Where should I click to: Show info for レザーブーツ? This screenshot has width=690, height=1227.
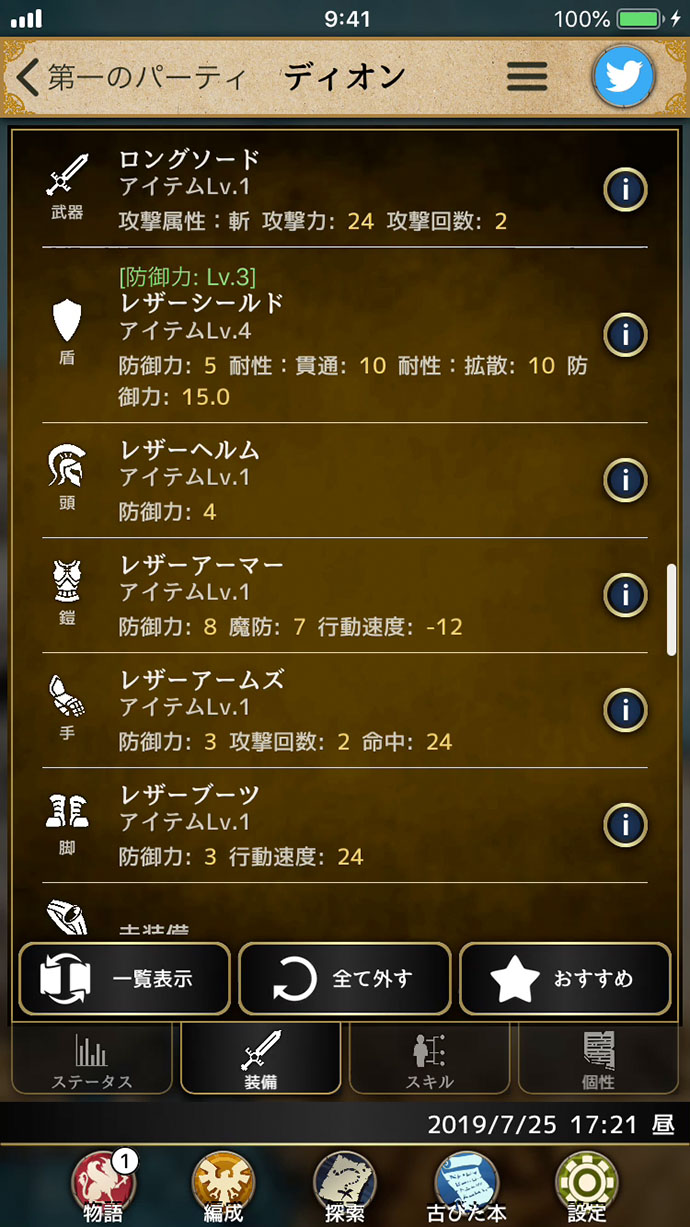coord(625,826)
